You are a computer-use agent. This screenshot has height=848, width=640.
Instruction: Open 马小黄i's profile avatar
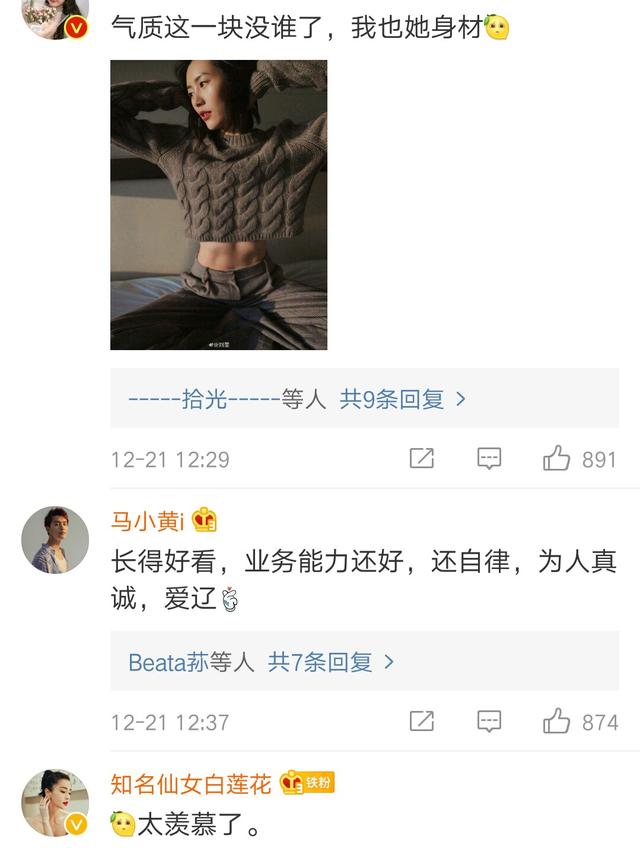coord(55,539)
